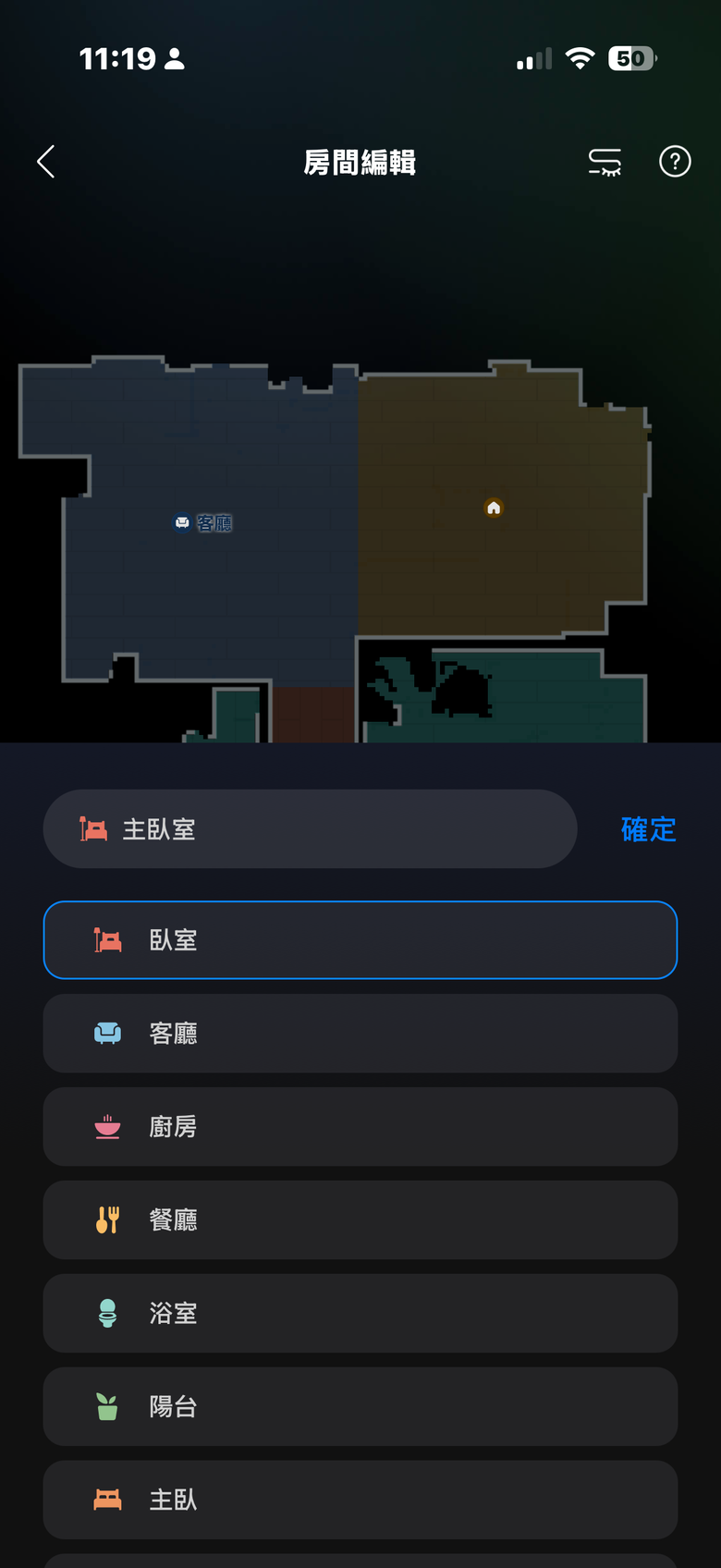Select the 客廳 living room type
The height and width of the screenshot is (1568, 721).
point(360,1033)
